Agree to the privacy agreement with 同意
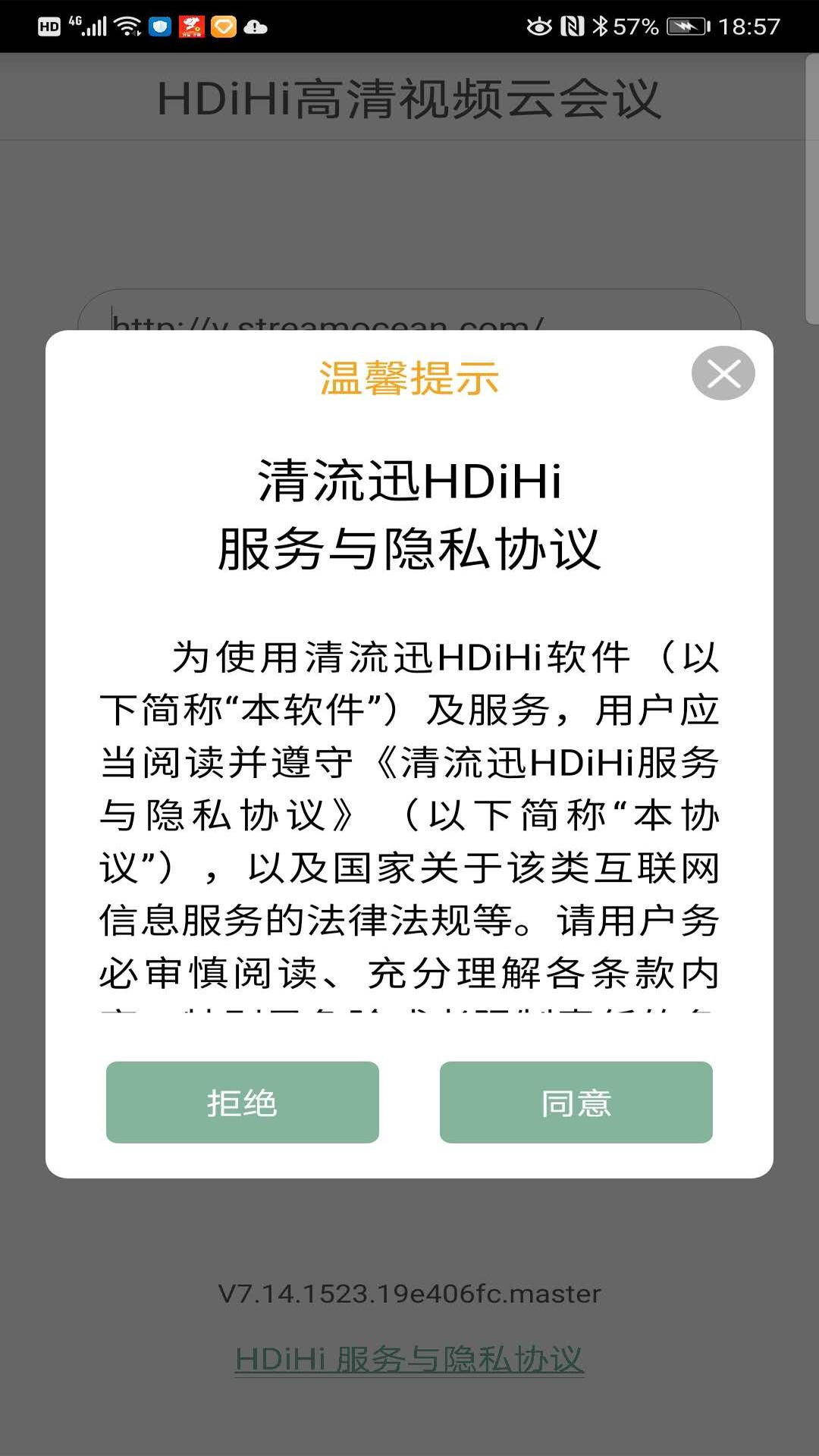The image size is (819, 1456). (576, 1102)
